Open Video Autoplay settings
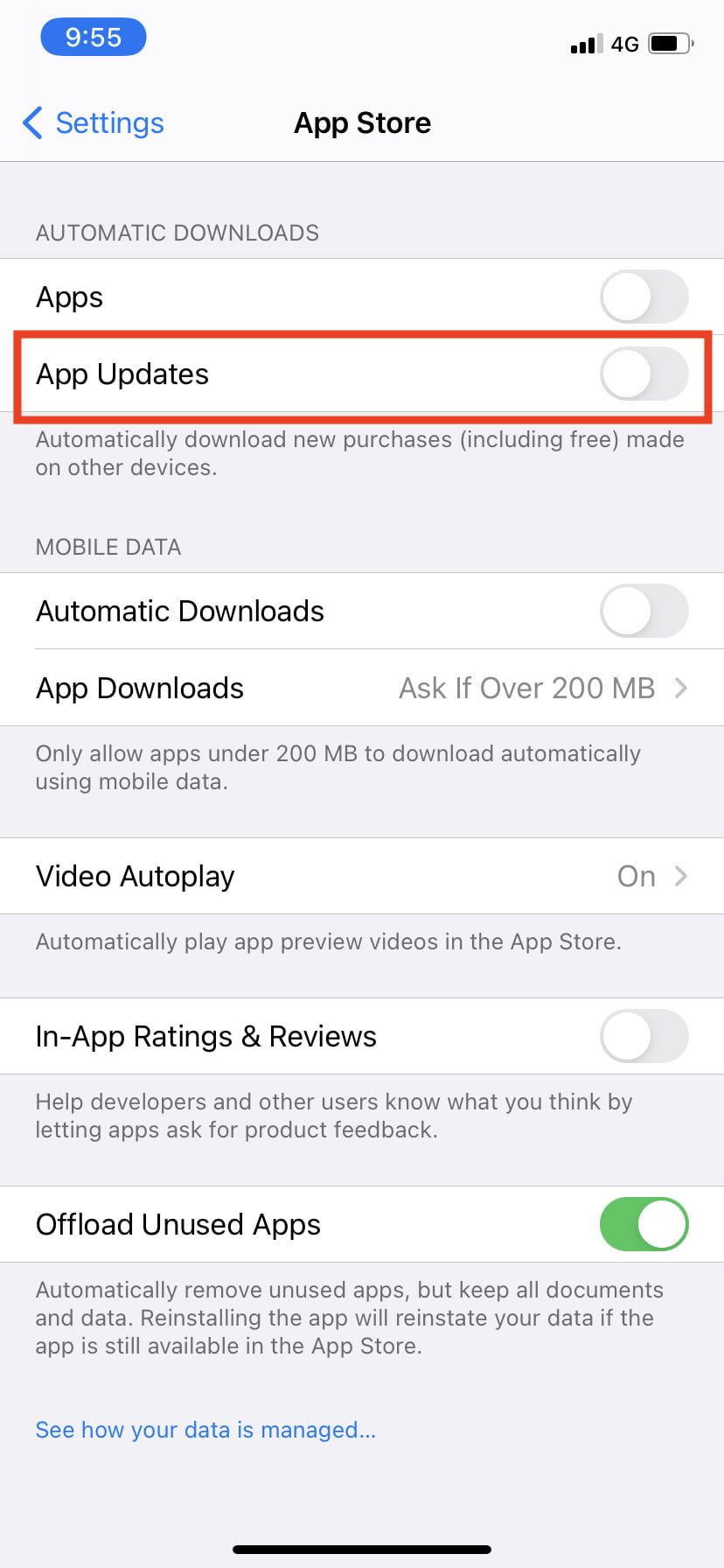The width and height of the screenshot is (724, 1568). (362, 877)
